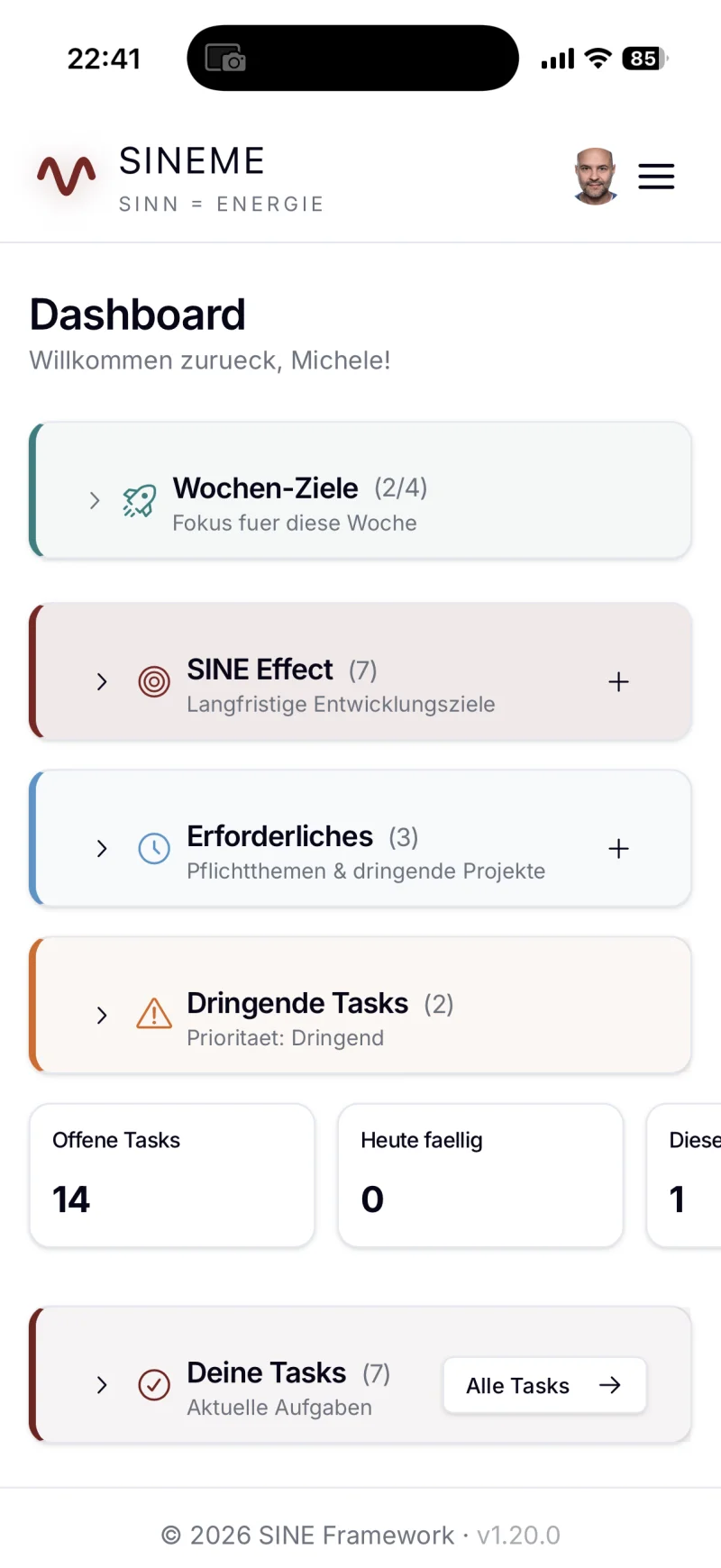Open the profile picture menu
The width and height of the screenshot is (721, 1568).
(596, 177)
